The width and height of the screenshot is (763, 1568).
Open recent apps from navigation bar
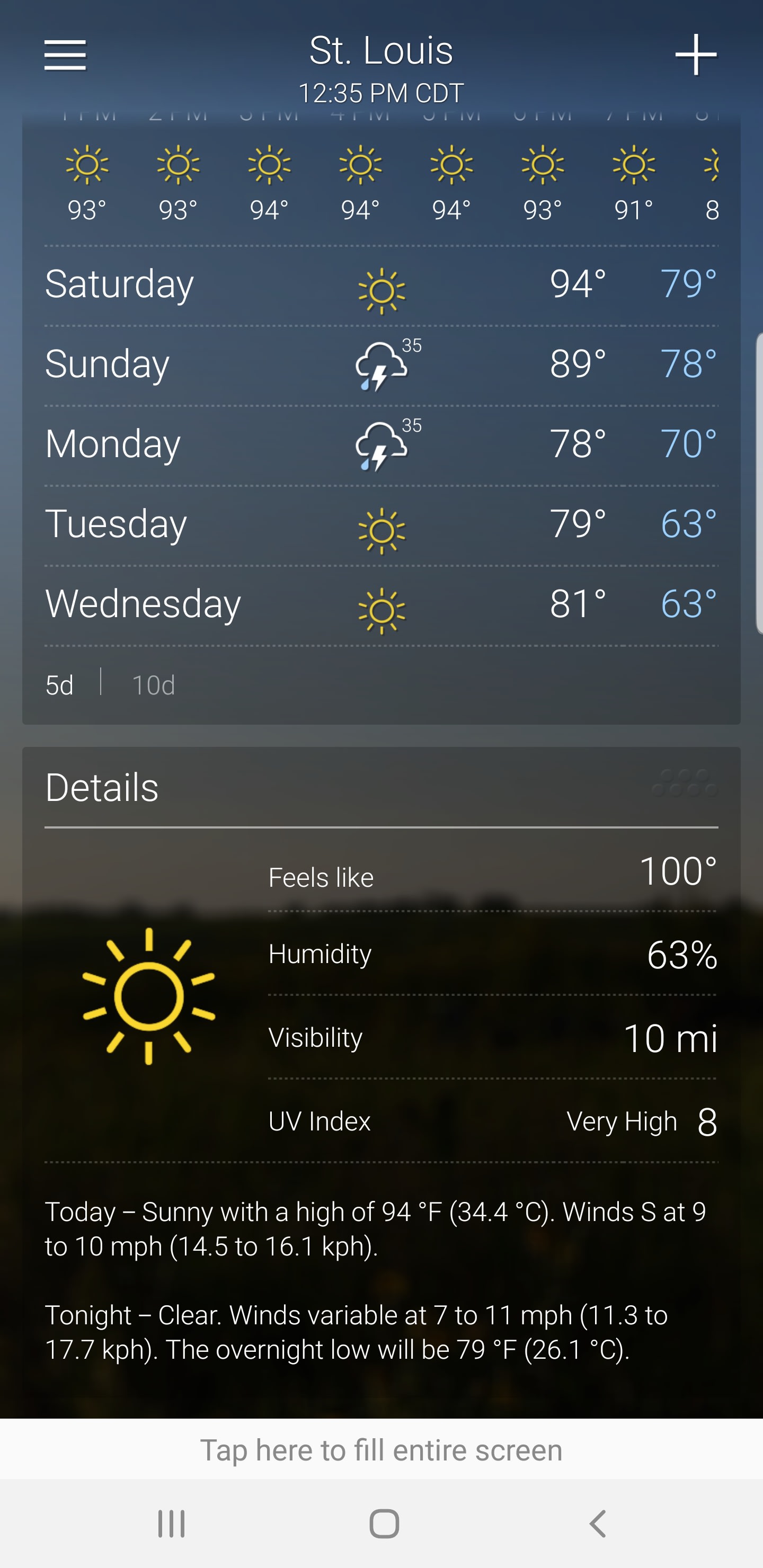pos(171,1524)
